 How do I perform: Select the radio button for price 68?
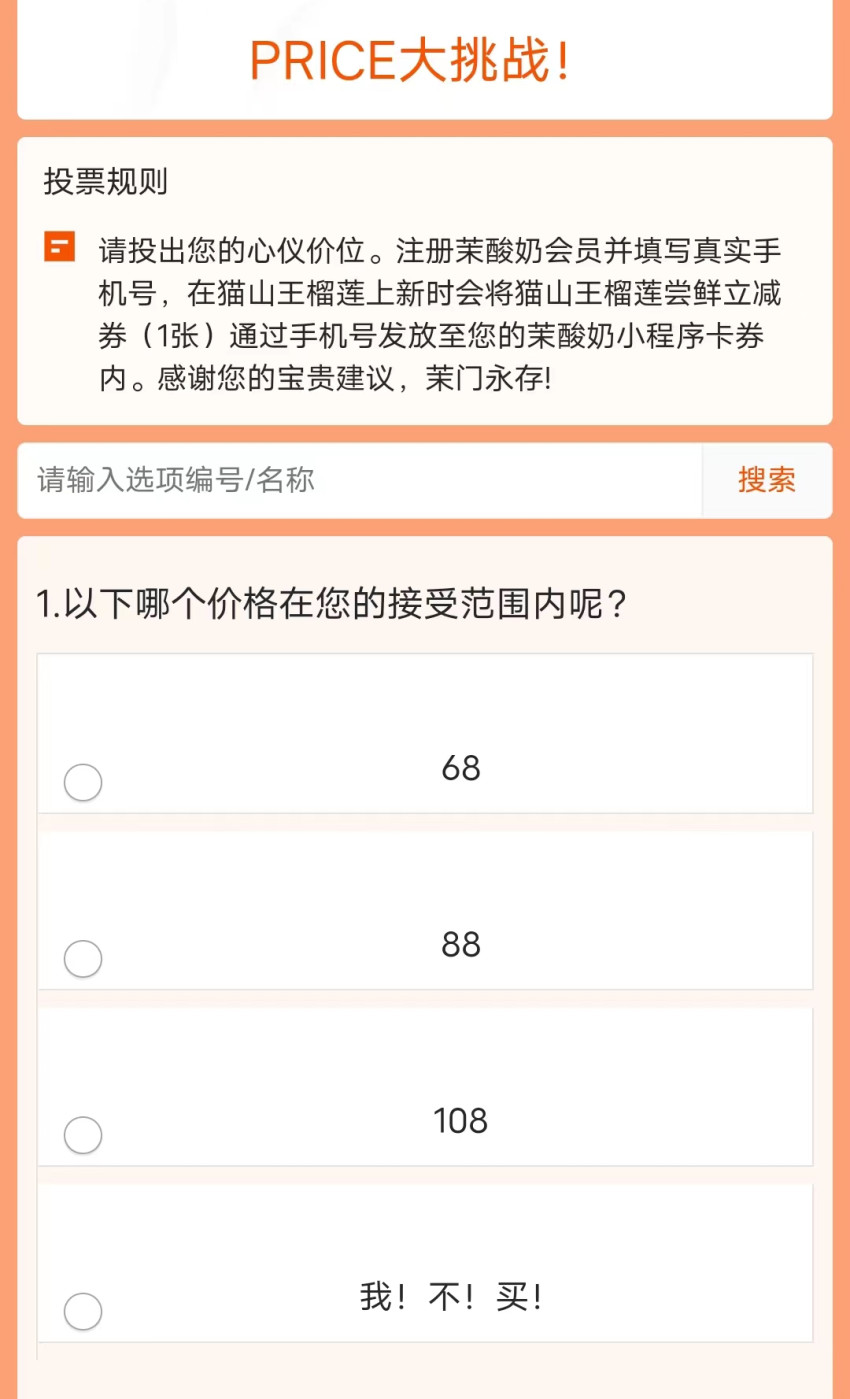coord(83,782)
